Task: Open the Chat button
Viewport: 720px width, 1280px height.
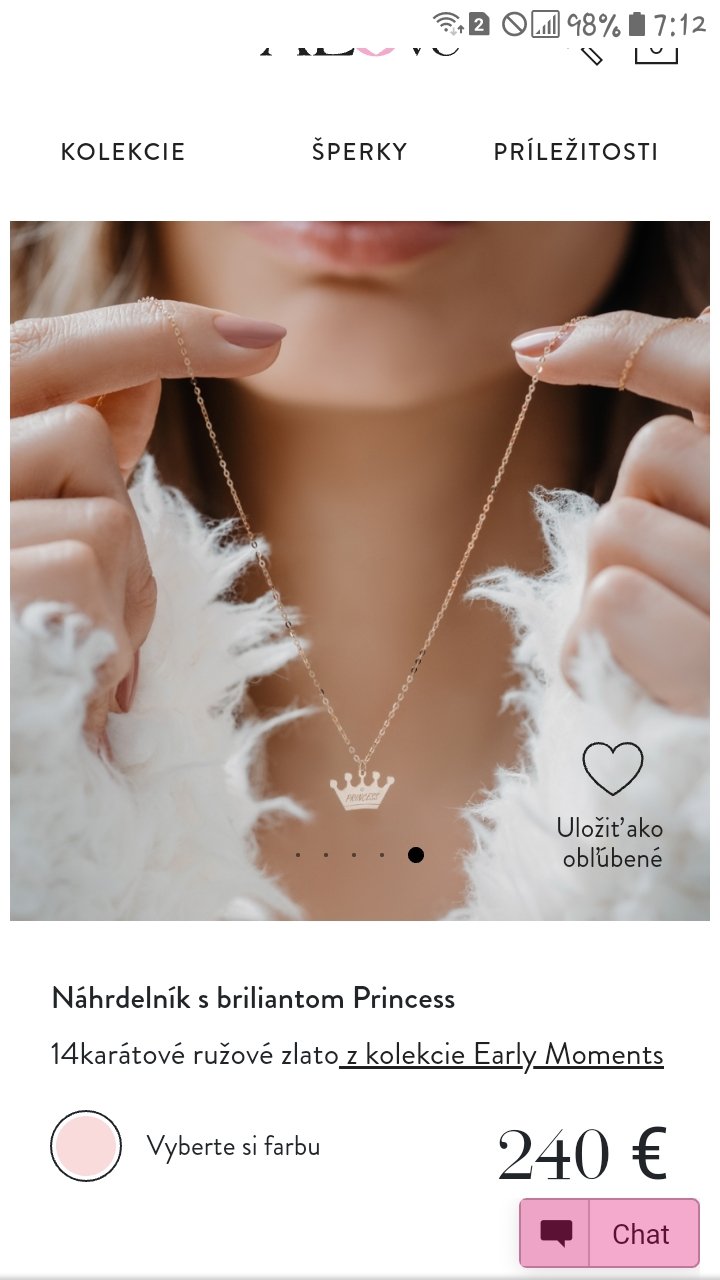Action: (609, 1233)
